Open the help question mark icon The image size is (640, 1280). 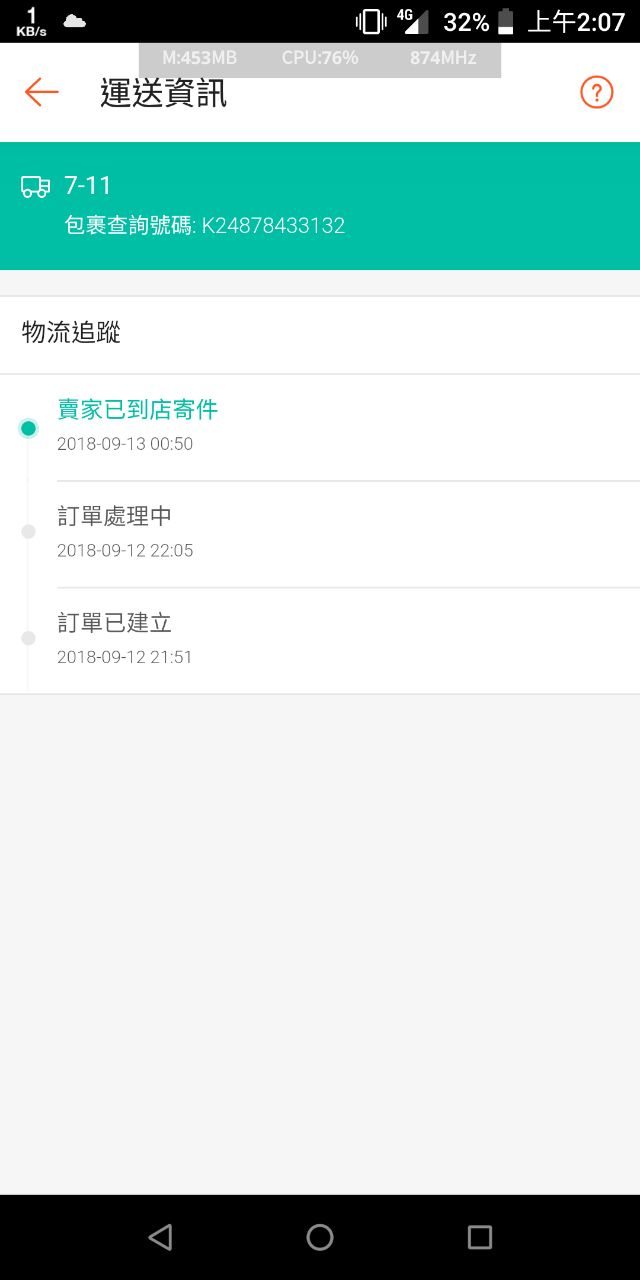[x=596, y=92]
